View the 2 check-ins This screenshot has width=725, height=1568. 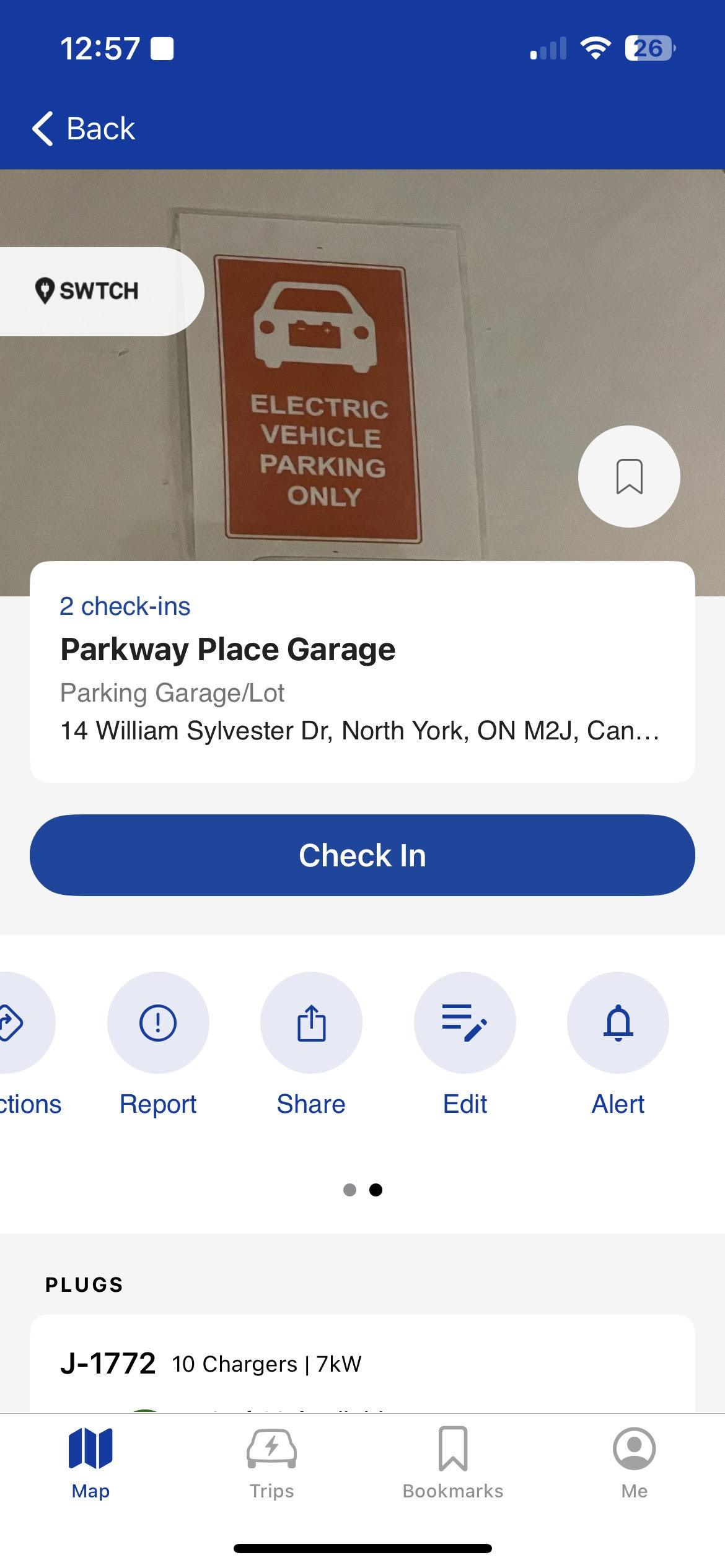click(x=125, y=606)
